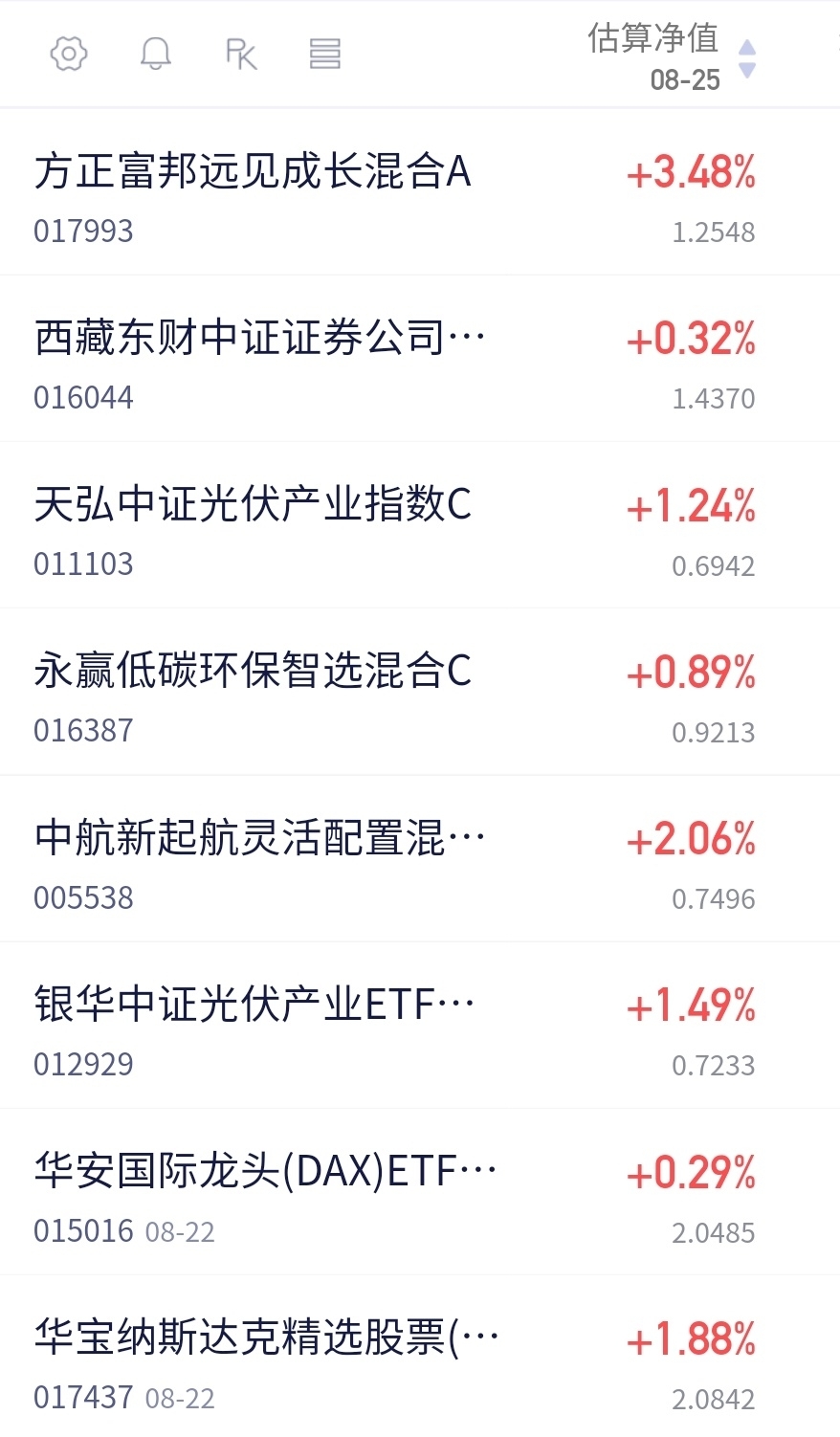Open fund 永赢低碳环保智选混合C
Image resolution: width=840 pixels, height=1437 pixels.
tap(420, 692)
